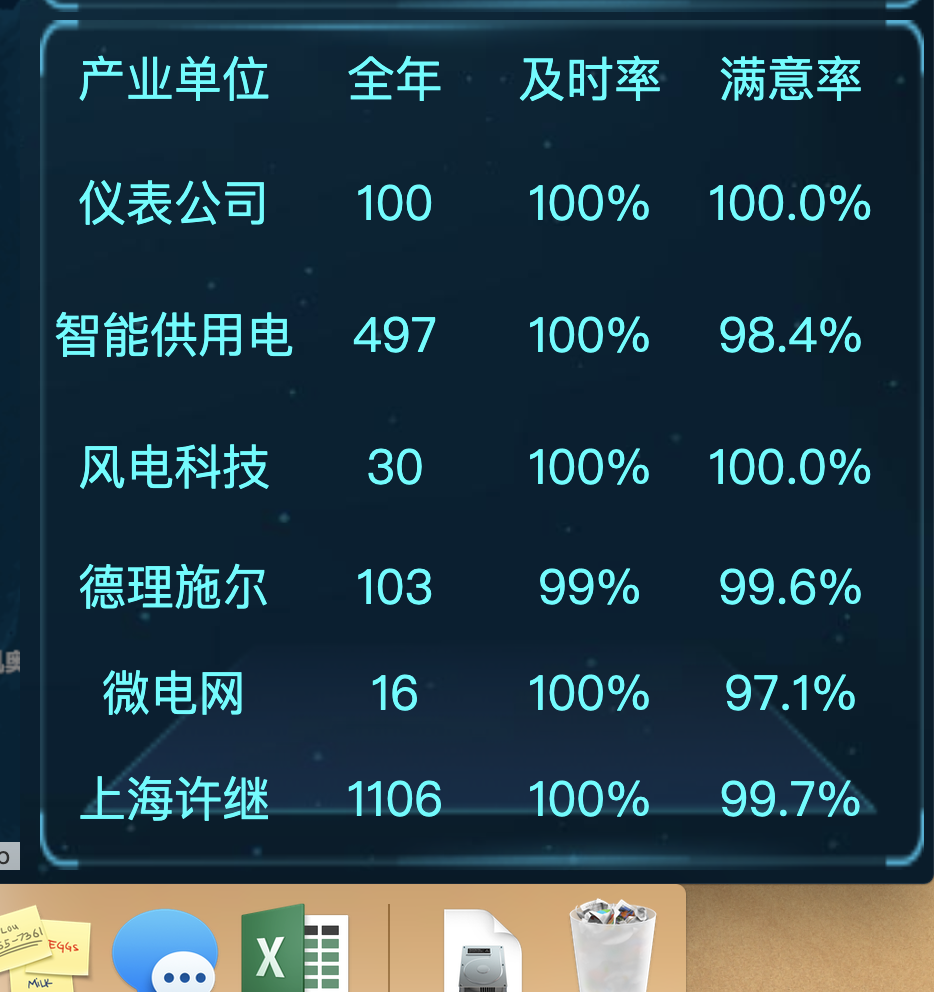Open Microsoft Excel from the dock
Viewport: 934px width, 992px height.
pyautogui.click(x=294, y=951)
